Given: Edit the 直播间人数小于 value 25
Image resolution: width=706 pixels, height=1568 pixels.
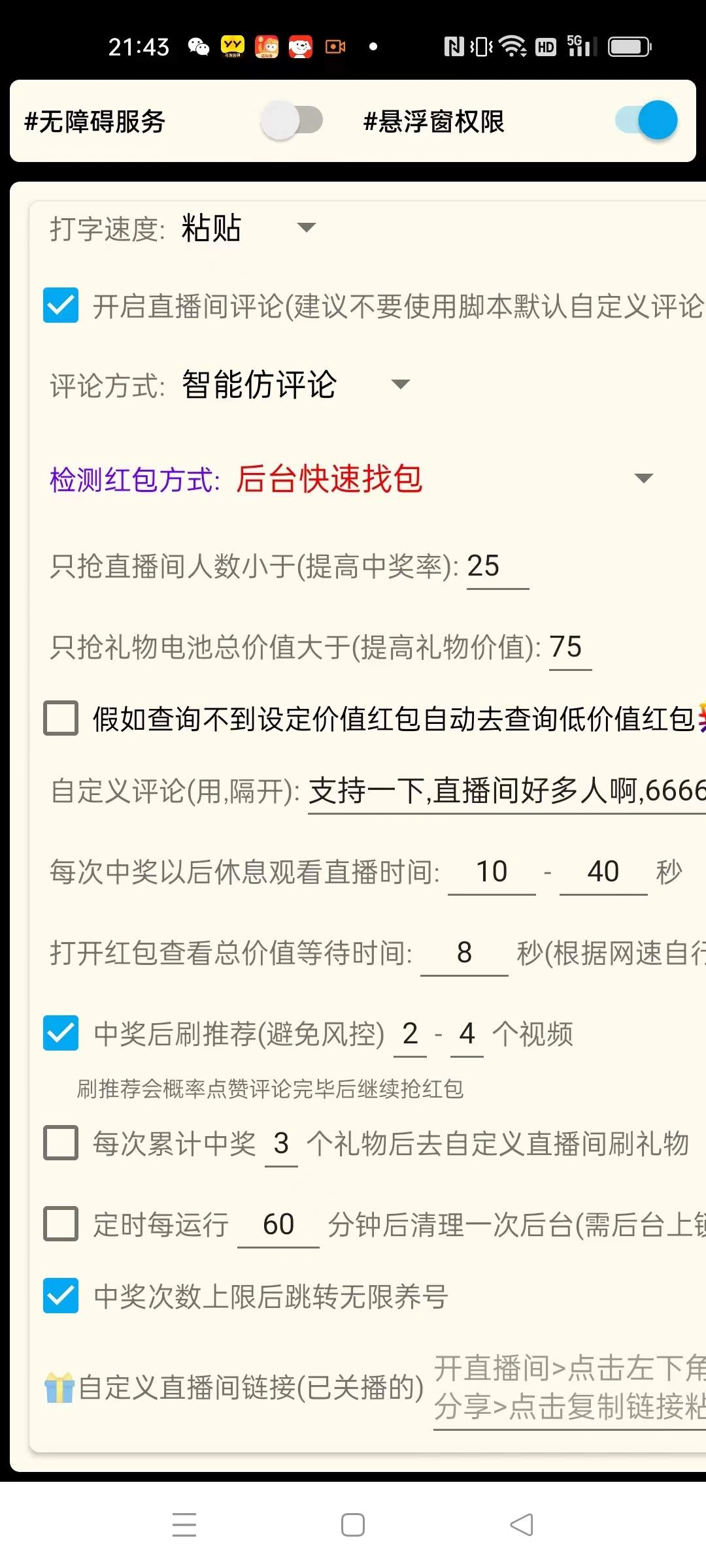Looking at the screenshot, I should point(497,566).
